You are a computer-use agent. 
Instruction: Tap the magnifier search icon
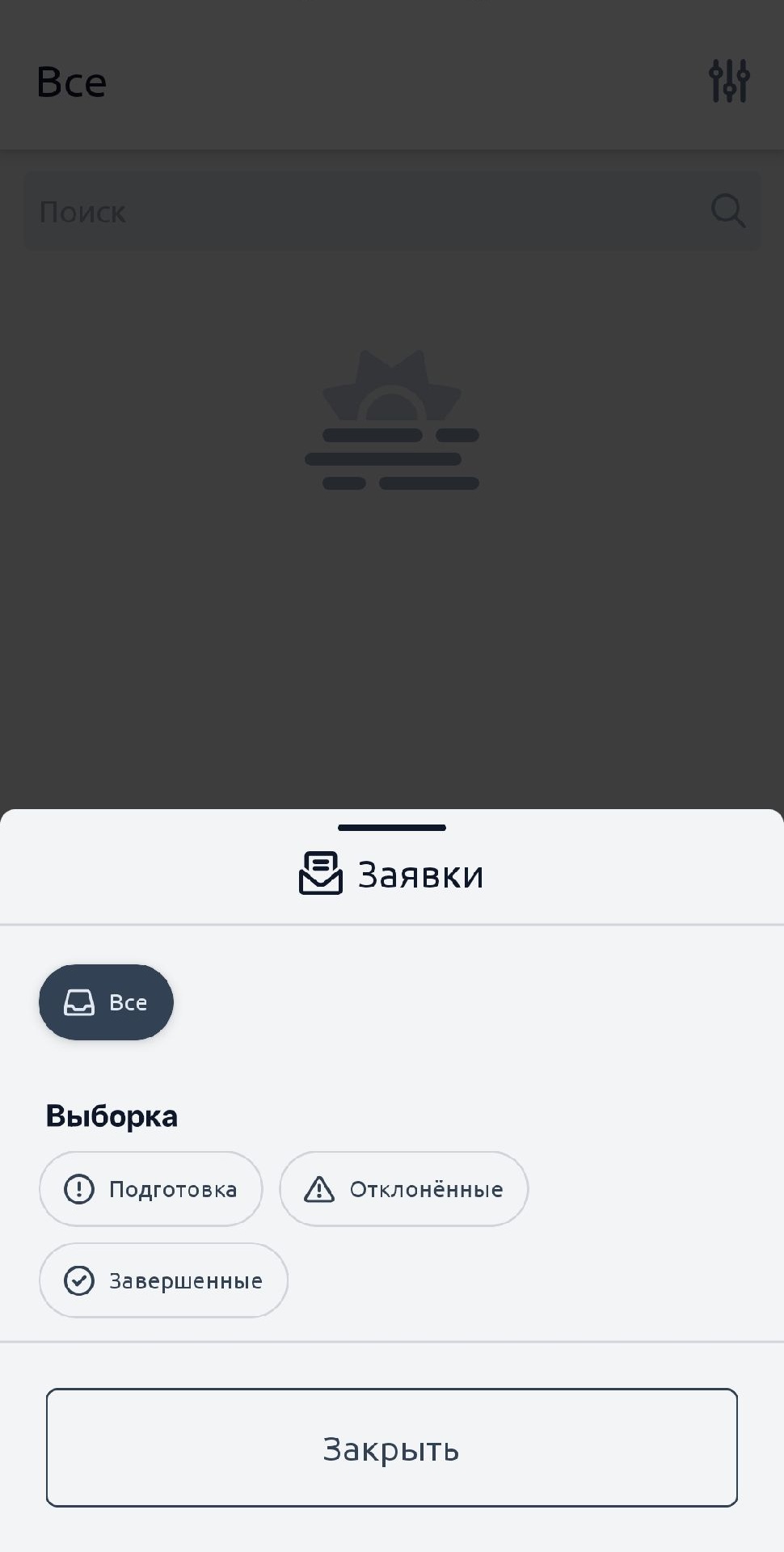click(x=727, y=212)
